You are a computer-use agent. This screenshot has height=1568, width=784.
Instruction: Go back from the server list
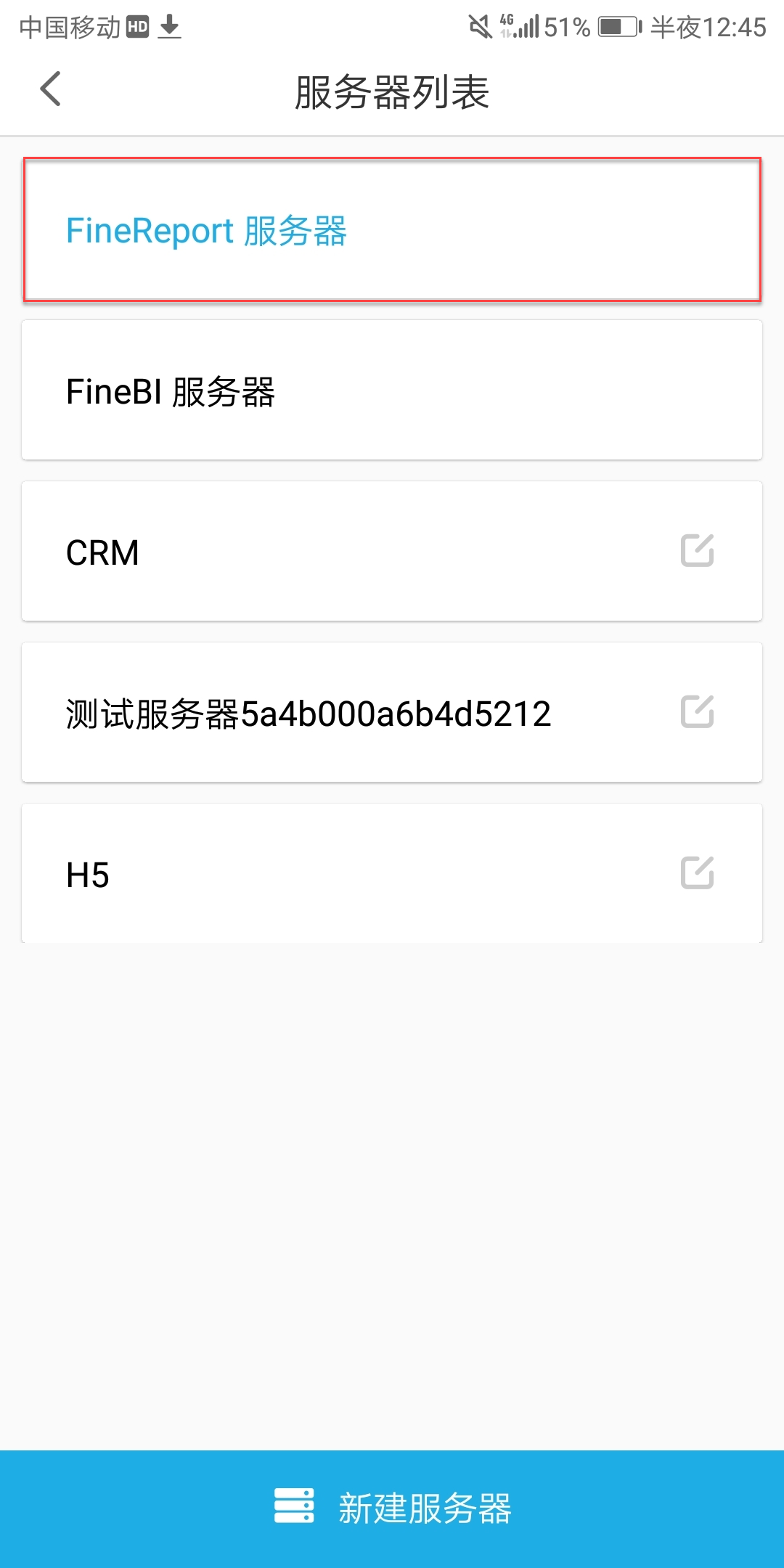pos(51,89)
